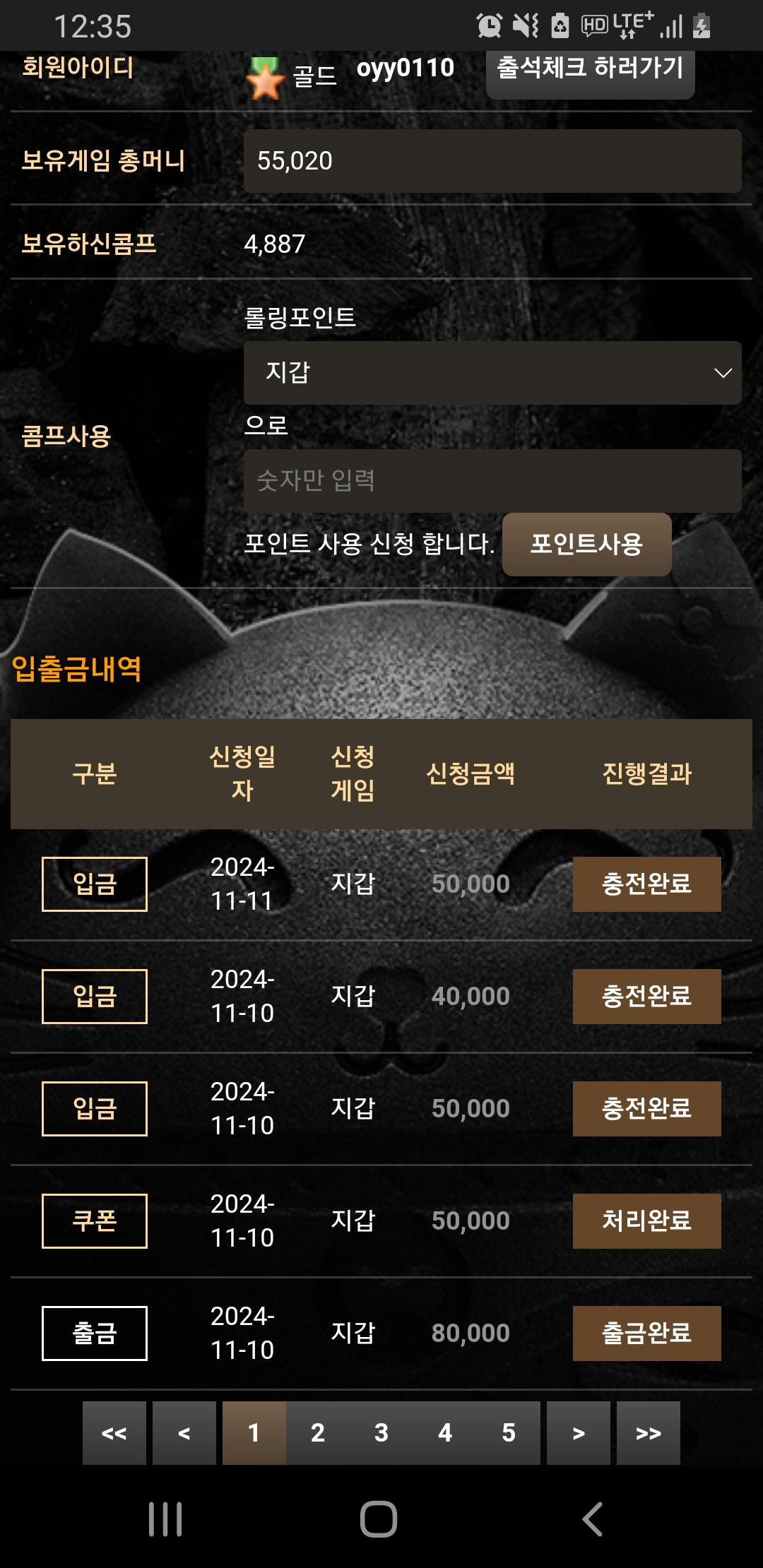Viewport: 763px width, 1568px height.
Task: Jump to last page with >> arrow
Action: point(649,1433)
